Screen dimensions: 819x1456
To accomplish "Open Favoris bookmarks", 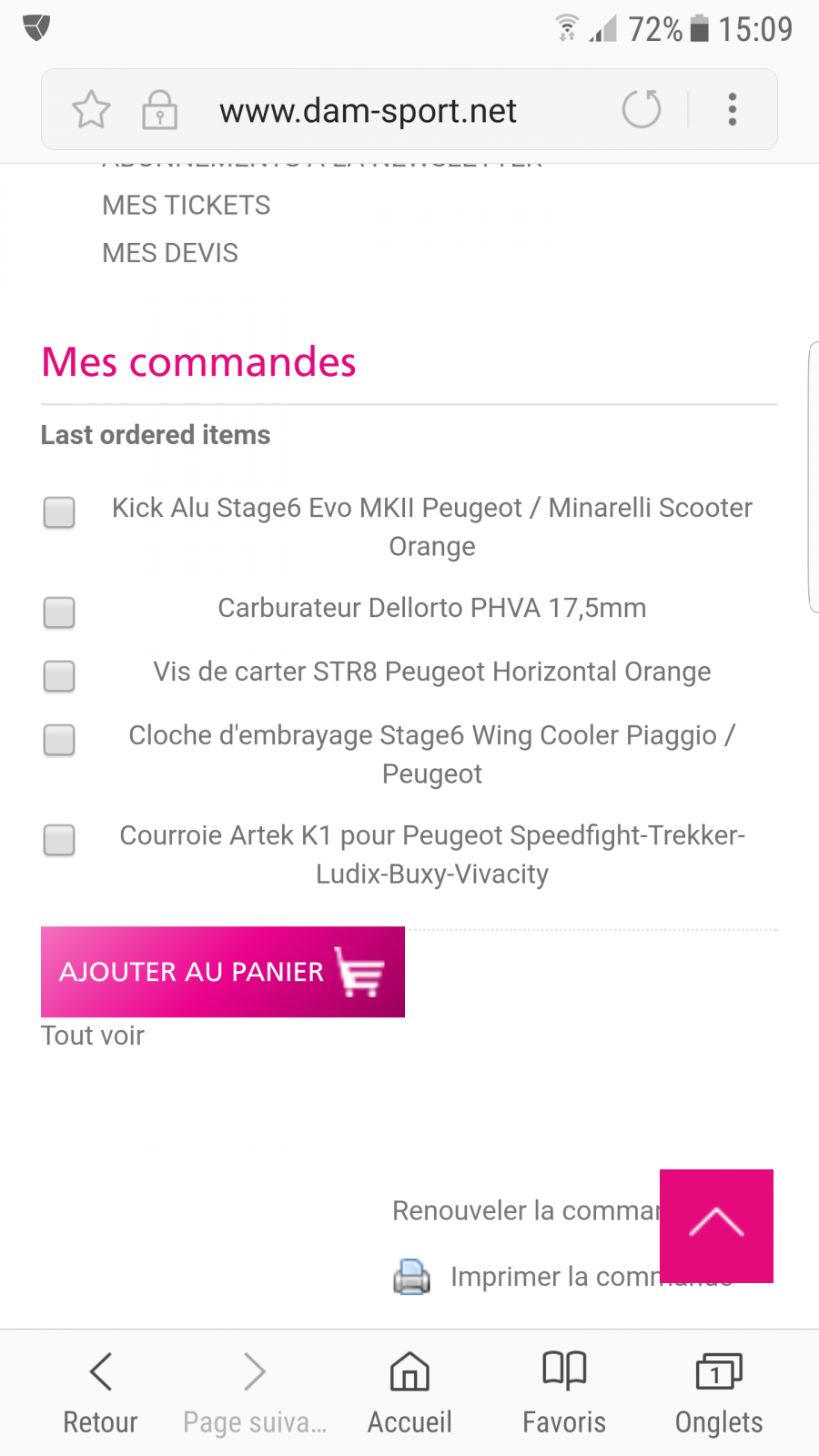I will point(564,1392).
